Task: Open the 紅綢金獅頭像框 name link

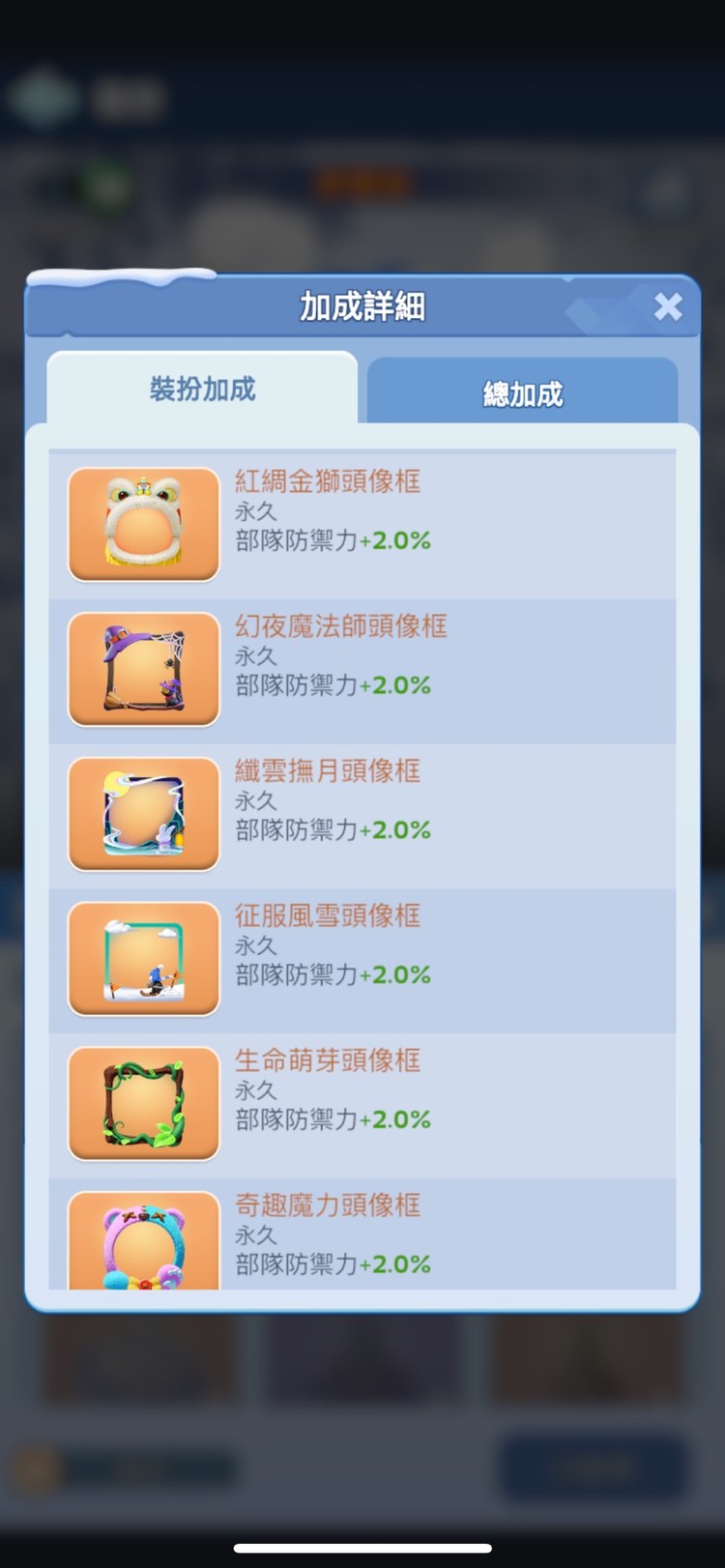Action: (328, 481)
